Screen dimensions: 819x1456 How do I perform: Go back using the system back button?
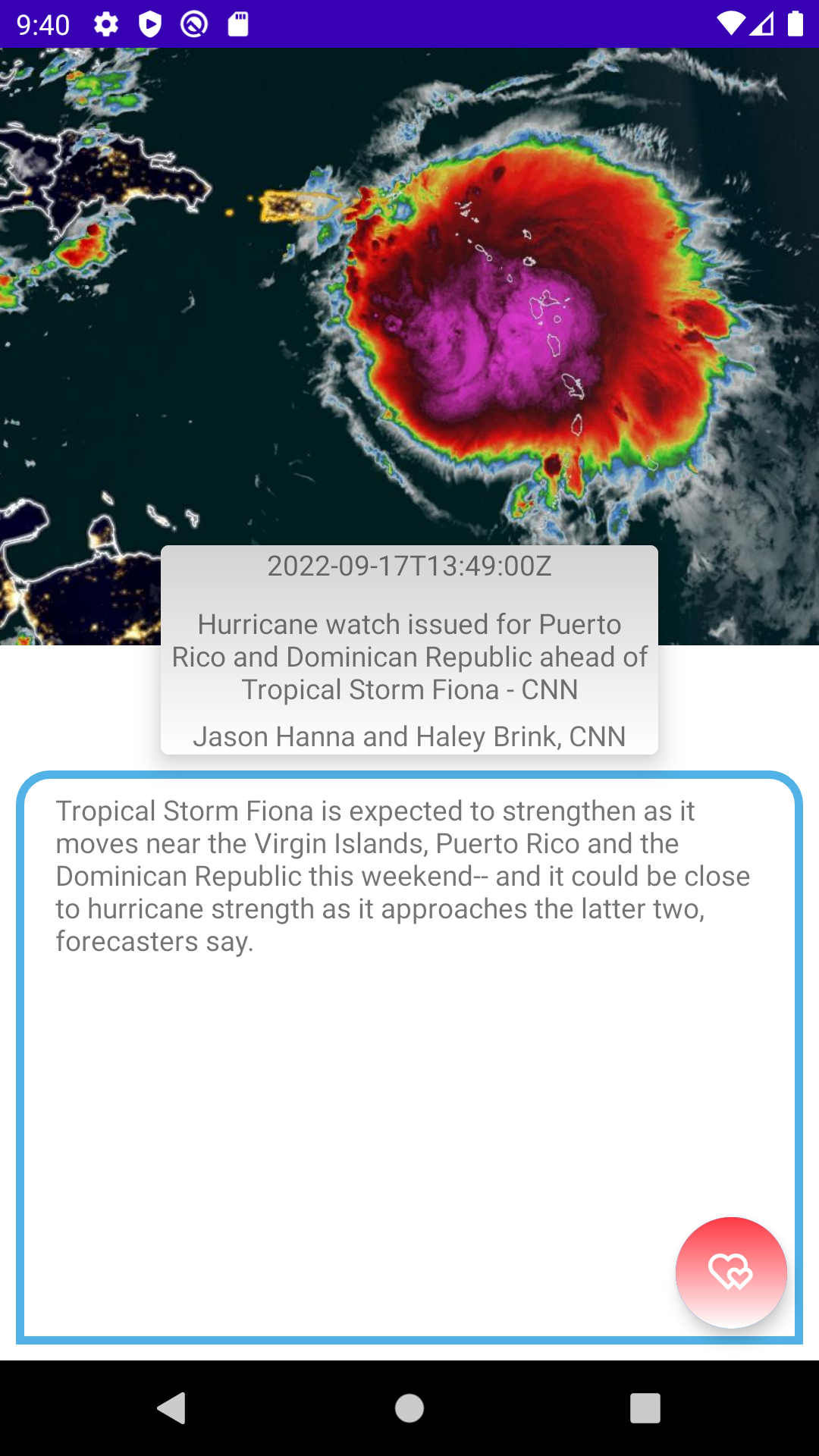tap(173, 1408)
